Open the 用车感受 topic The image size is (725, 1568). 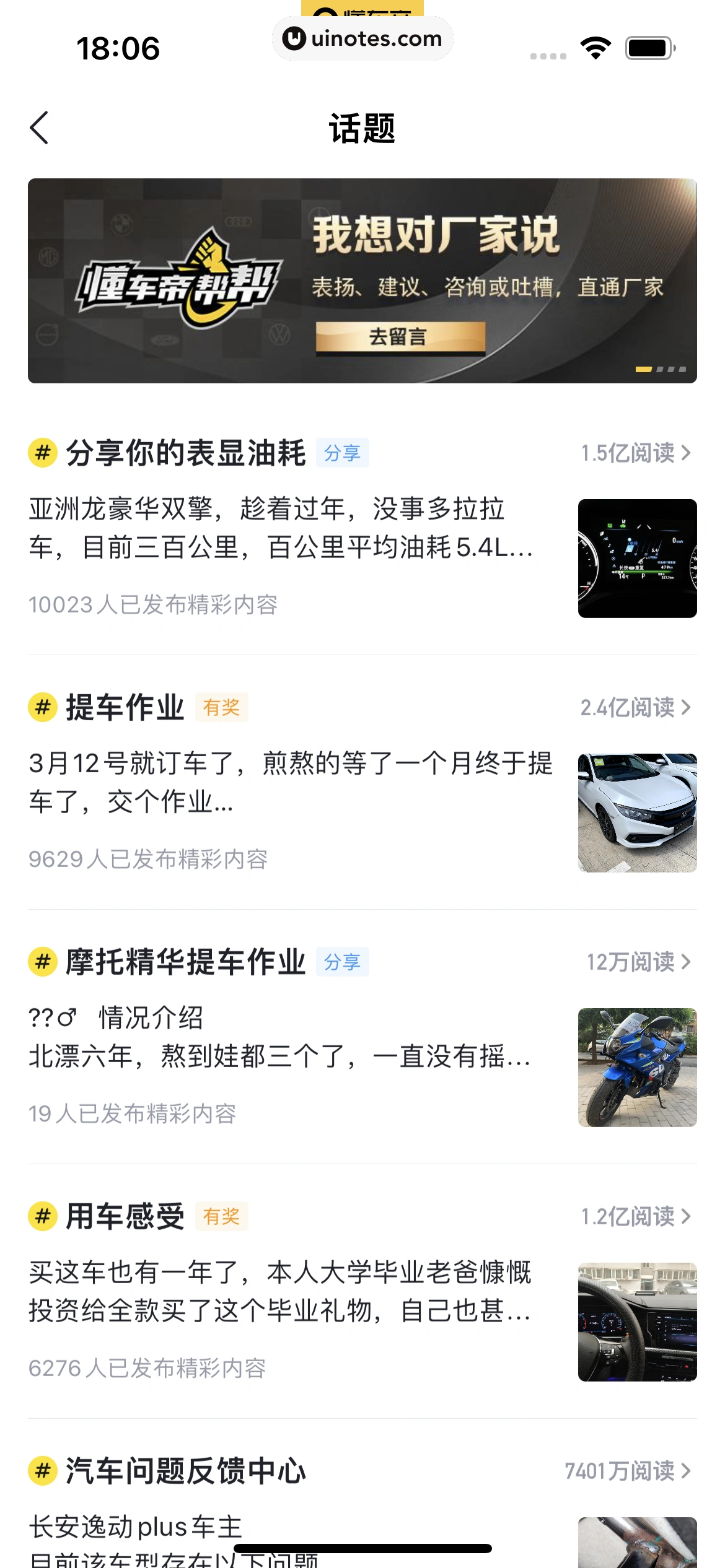[x=125, y=1216]
